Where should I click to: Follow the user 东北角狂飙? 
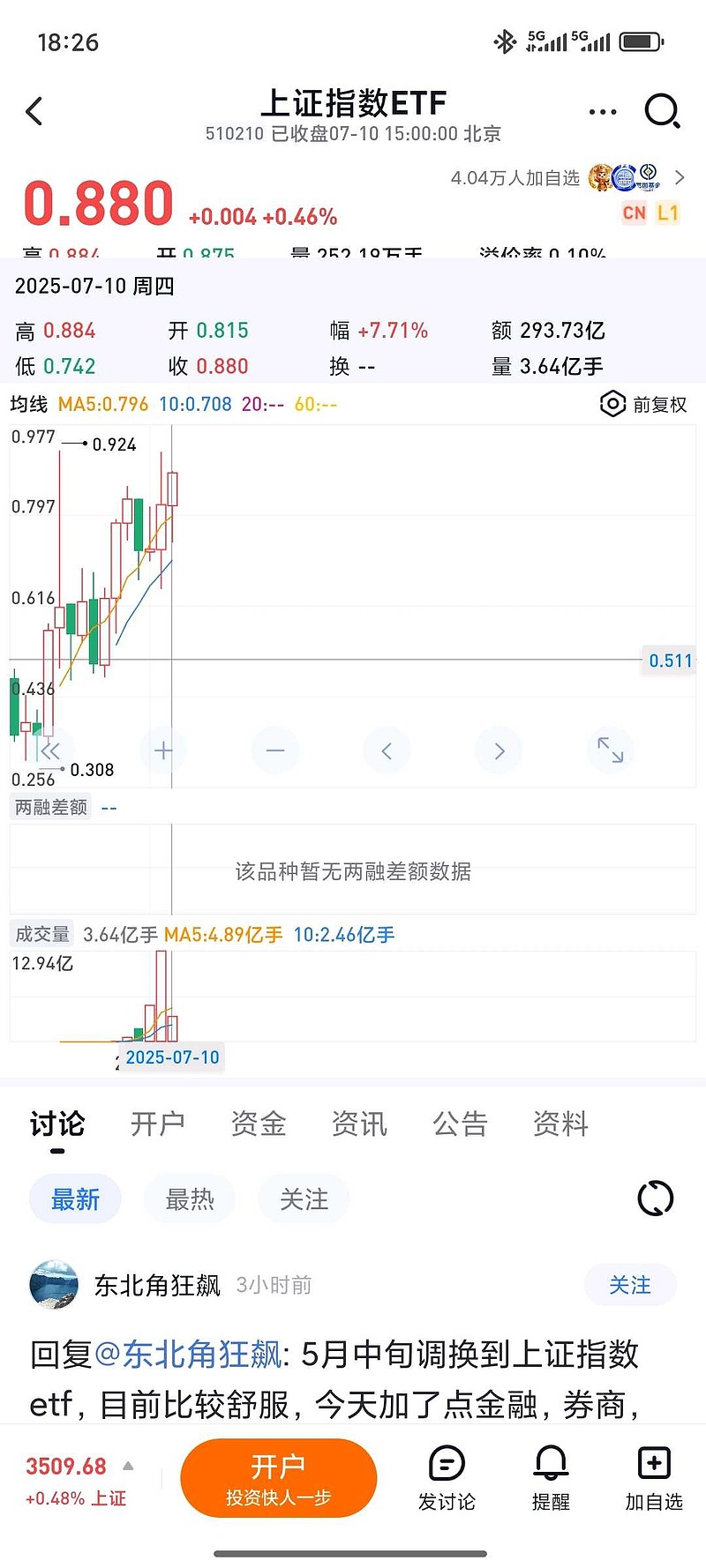(629, 1285)
